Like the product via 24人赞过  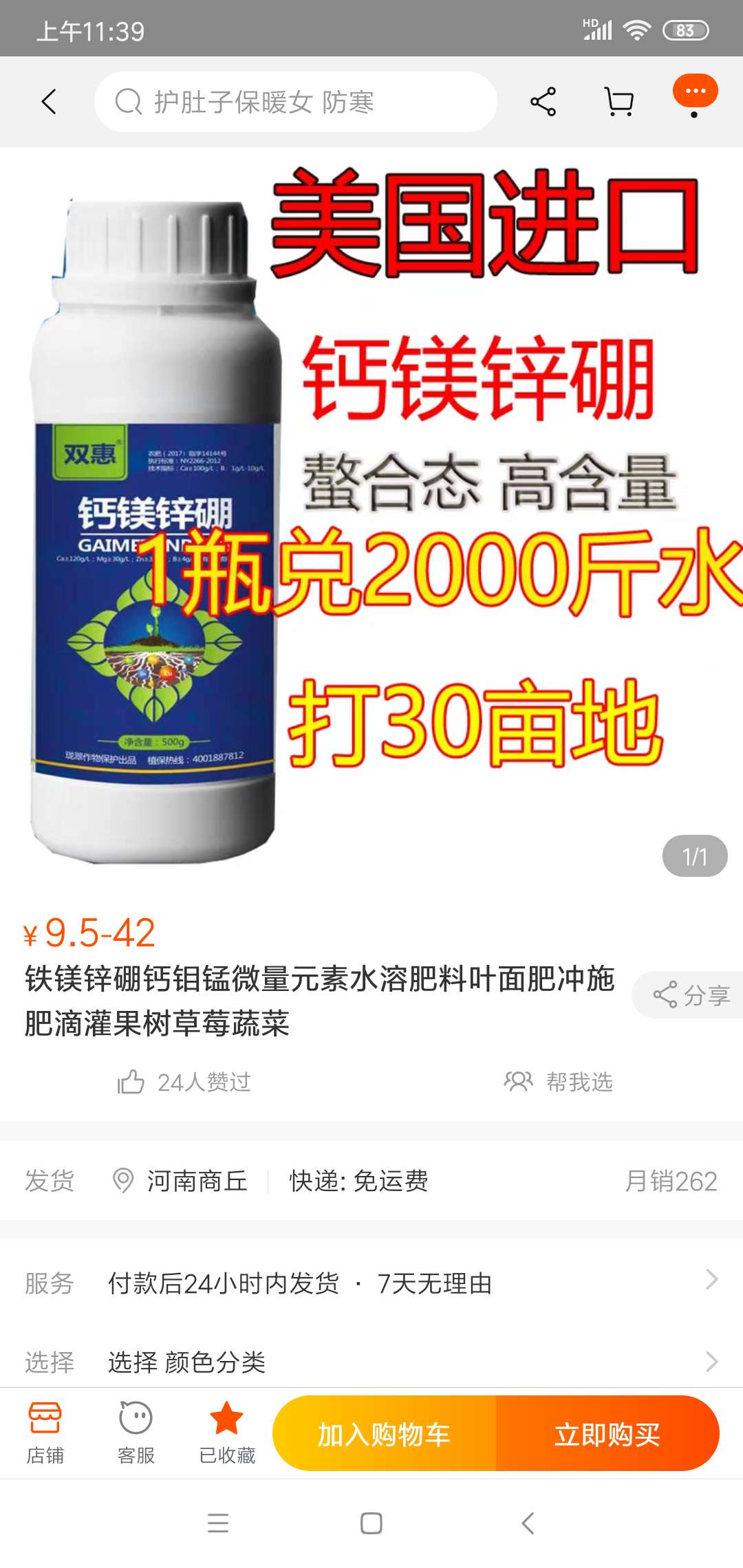pyautogui.click(x=184, y=1082)
